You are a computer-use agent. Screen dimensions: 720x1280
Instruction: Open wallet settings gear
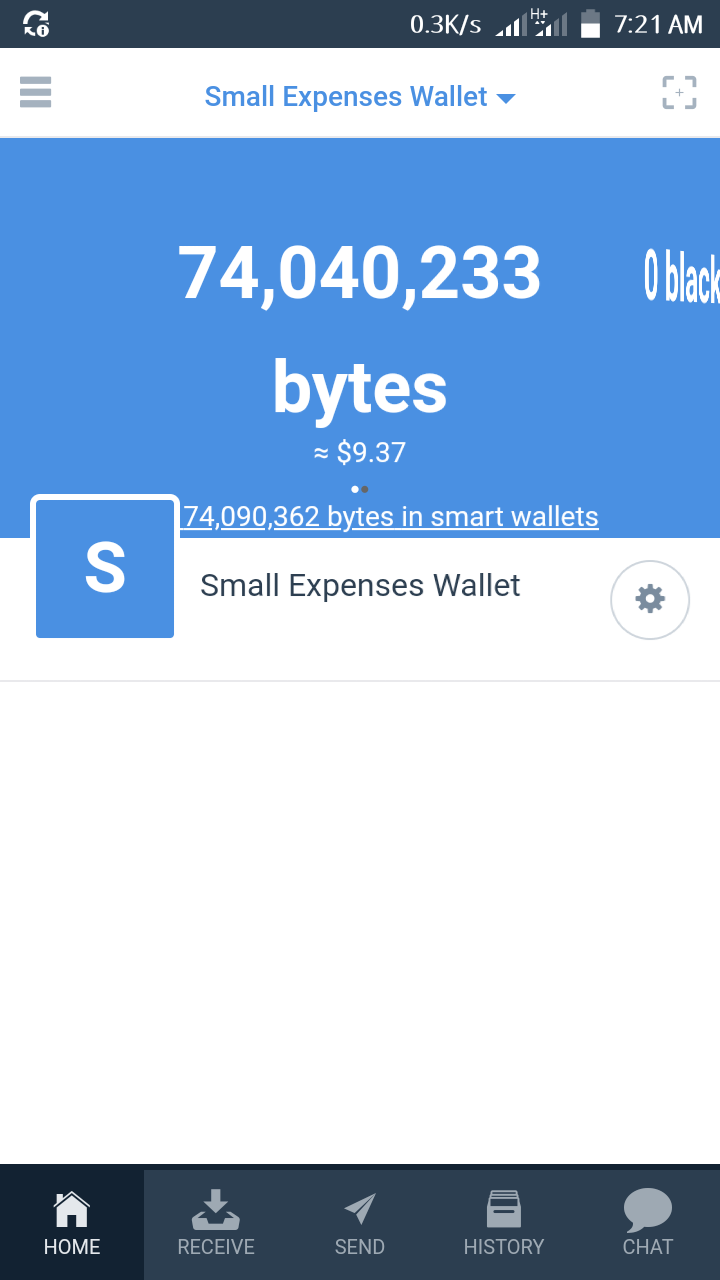[x=650, y=599]
